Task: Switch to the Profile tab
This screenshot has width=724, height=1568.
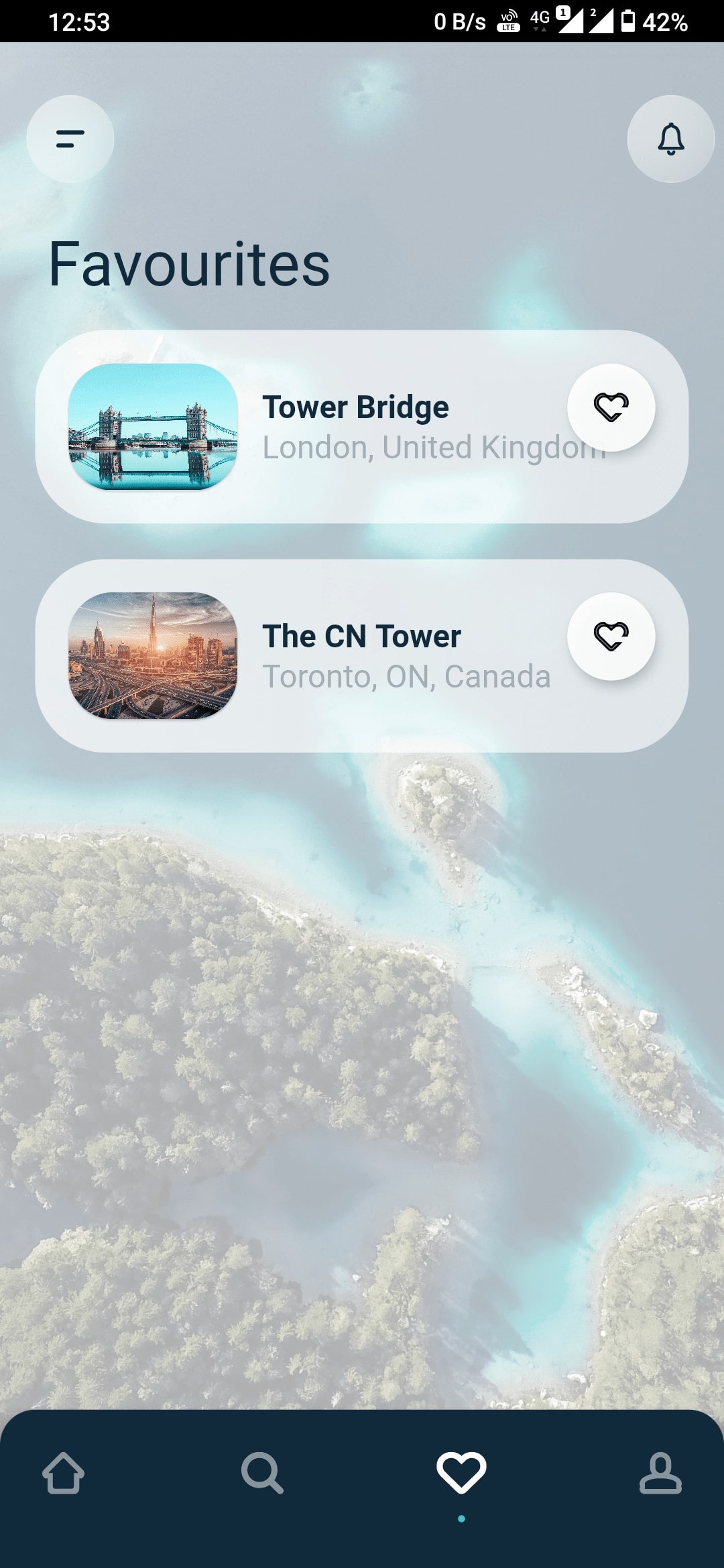Action: (660, 1473)
